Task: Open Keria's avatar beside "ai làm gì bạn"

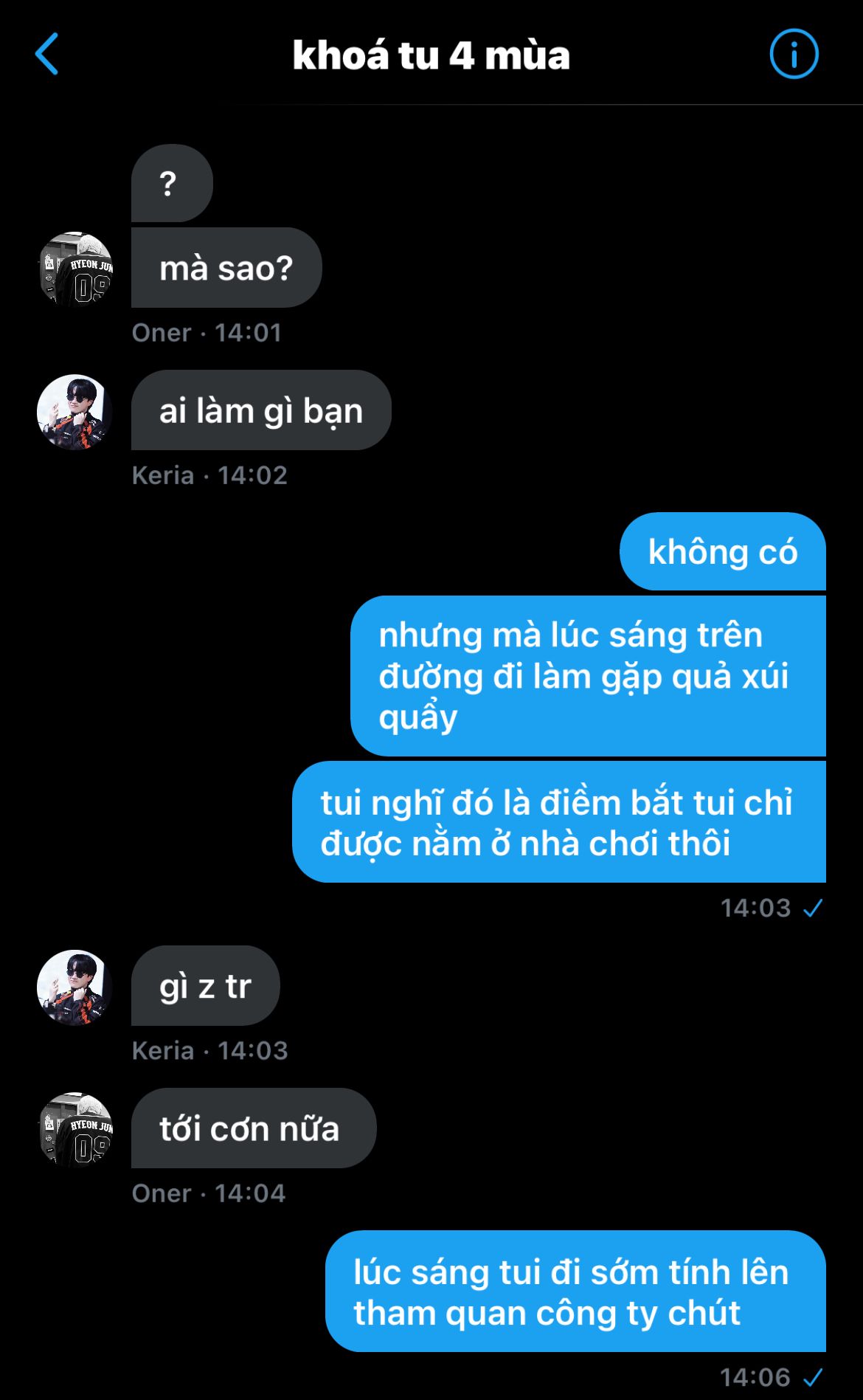Action: tap(75, 412)
